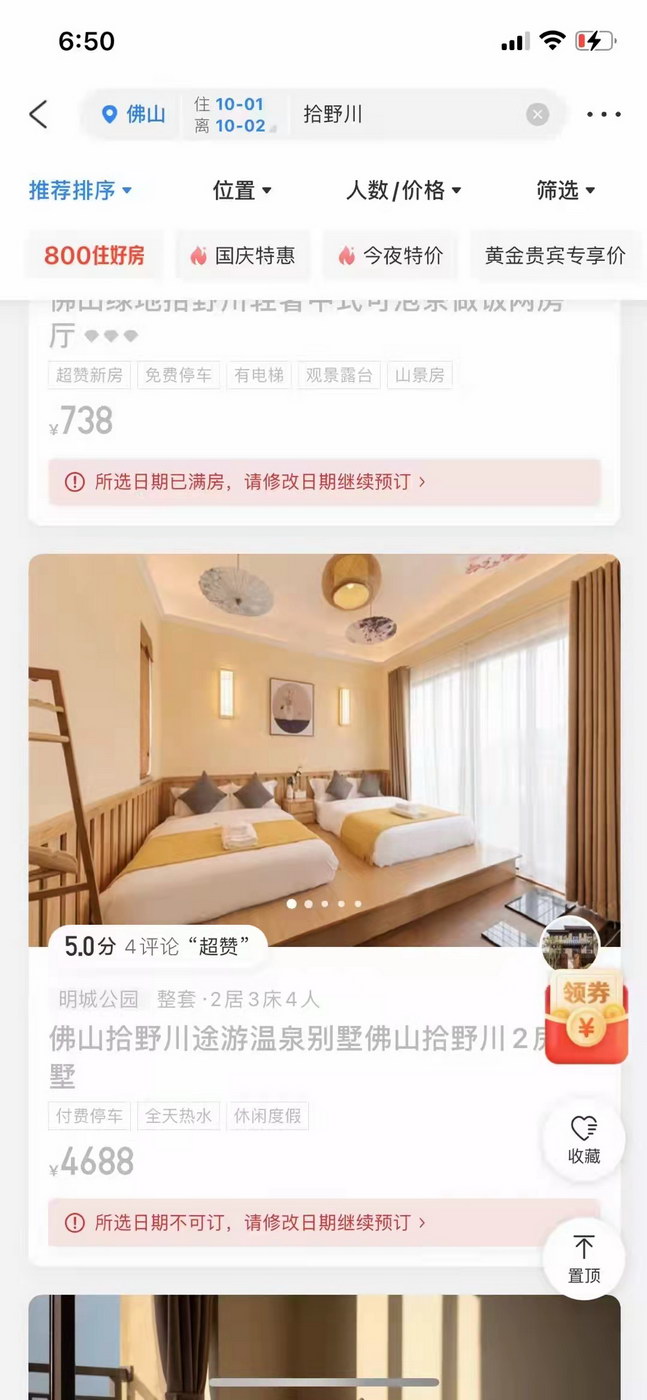Expand the 推荐排序 sort dropdown
The width and height of the screenshot is (647, 1400).
(x=80, y=190)
